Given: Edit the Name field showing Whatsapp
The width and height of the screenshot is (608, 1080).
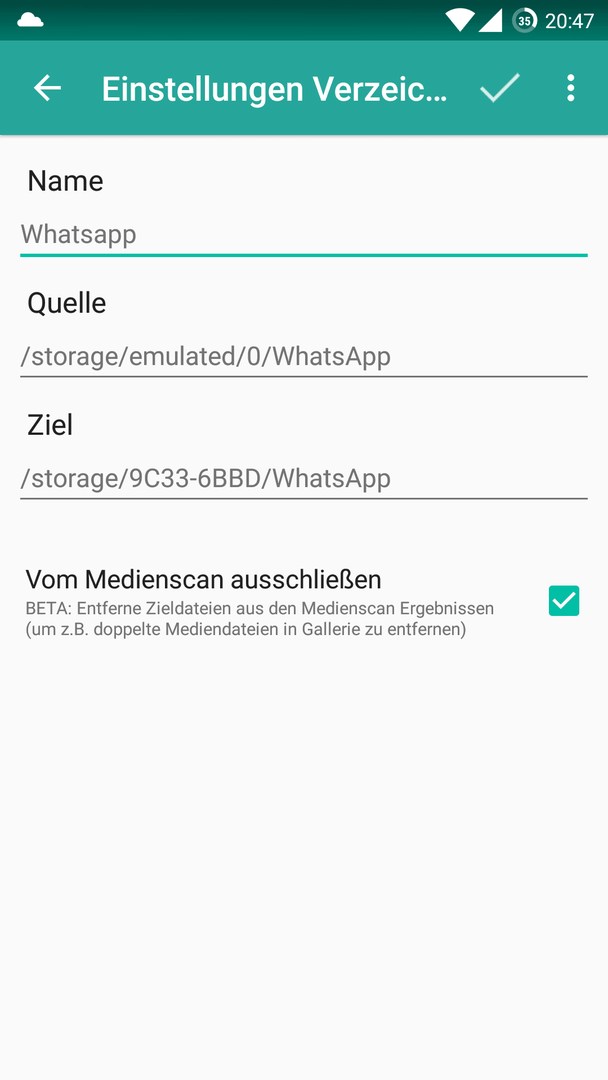Looking at the screenshot, I should [304, 235].
